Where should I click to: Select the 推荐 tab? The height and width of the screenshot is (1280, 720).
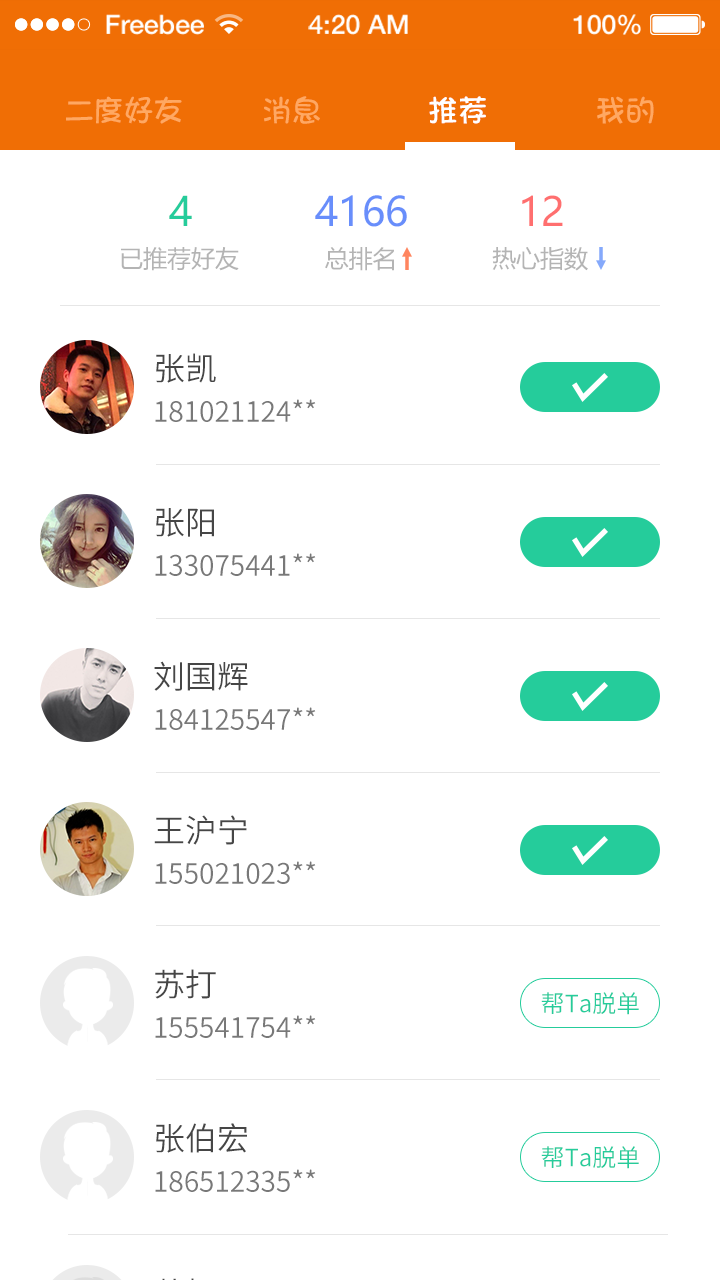click(458, 110)
